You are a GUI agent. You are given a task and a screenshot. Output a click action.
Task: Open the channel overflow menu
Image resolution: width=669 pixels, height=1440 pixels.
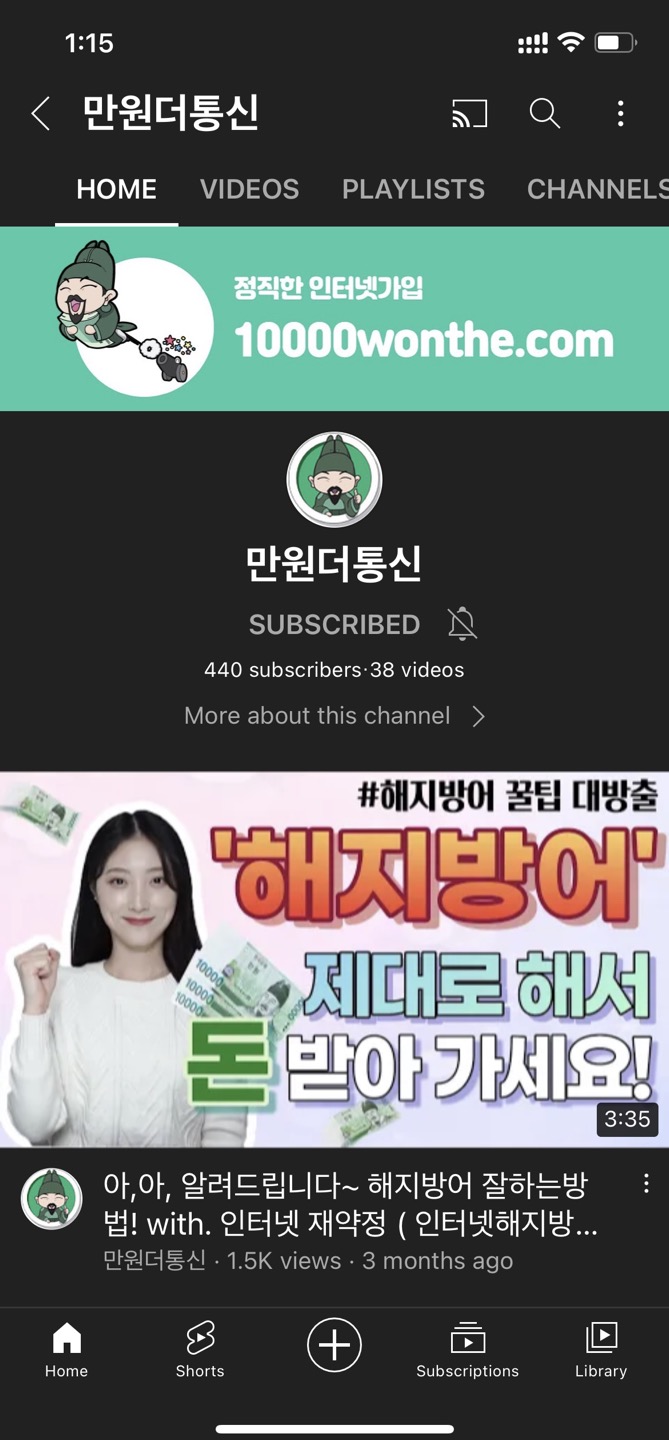point(620,114)
